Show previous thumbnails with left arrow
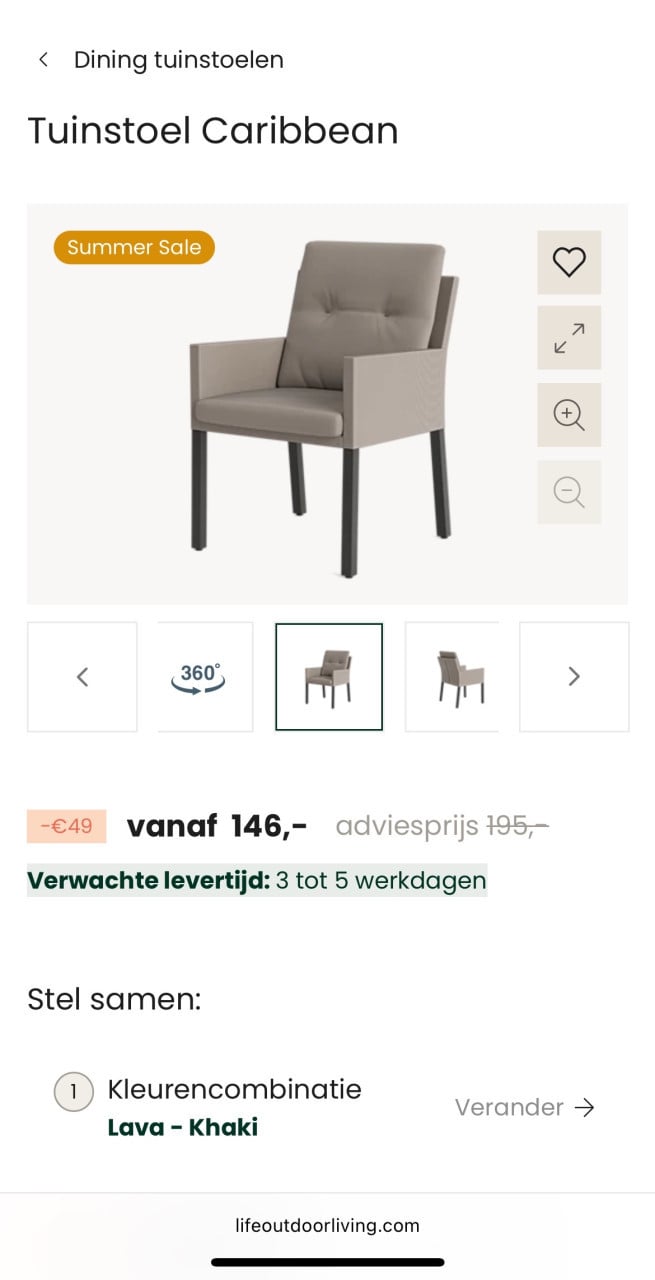655x1280 pixels. pyautogui.click(x=82, y=677)
